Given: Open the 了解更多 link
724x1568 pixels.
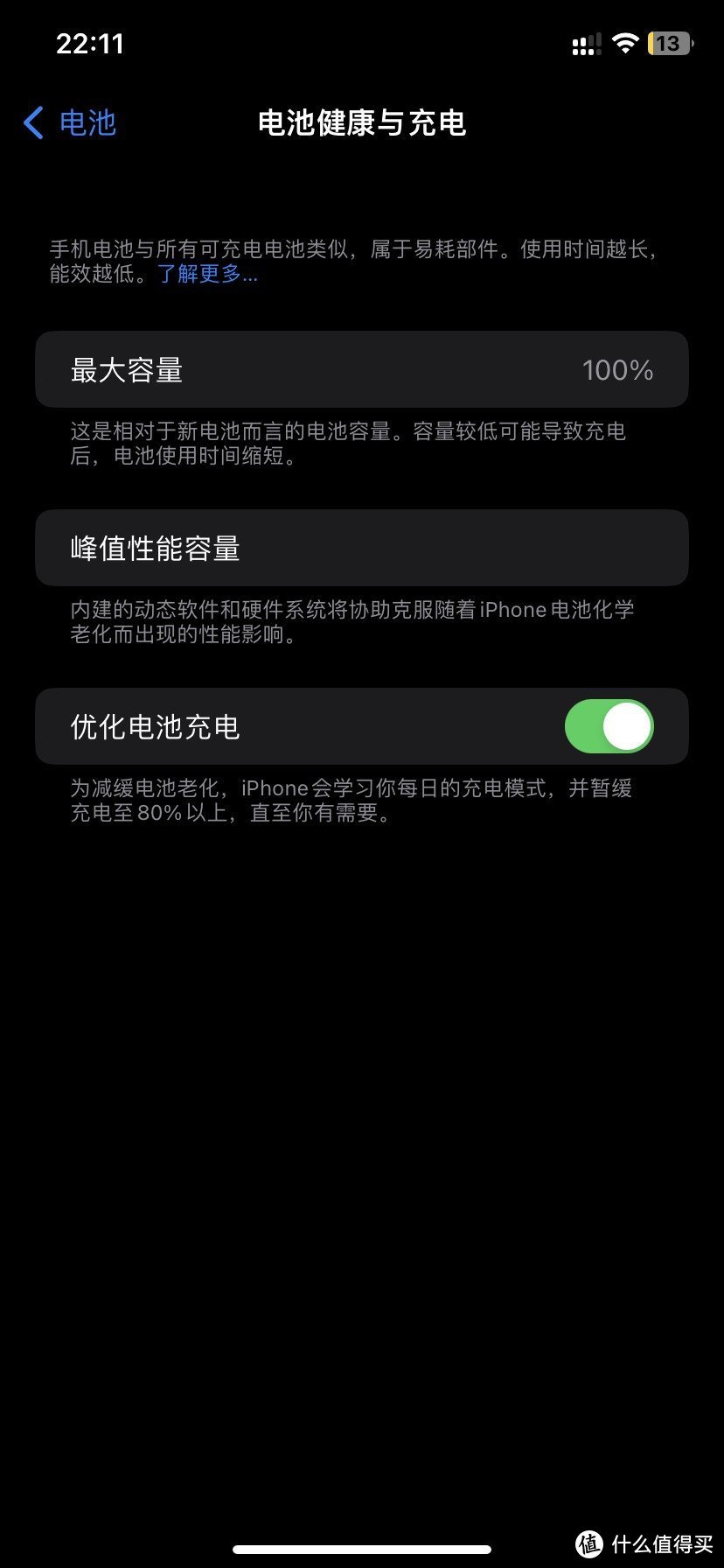Looking at the screenshot, I should click(x=207, y=274).
